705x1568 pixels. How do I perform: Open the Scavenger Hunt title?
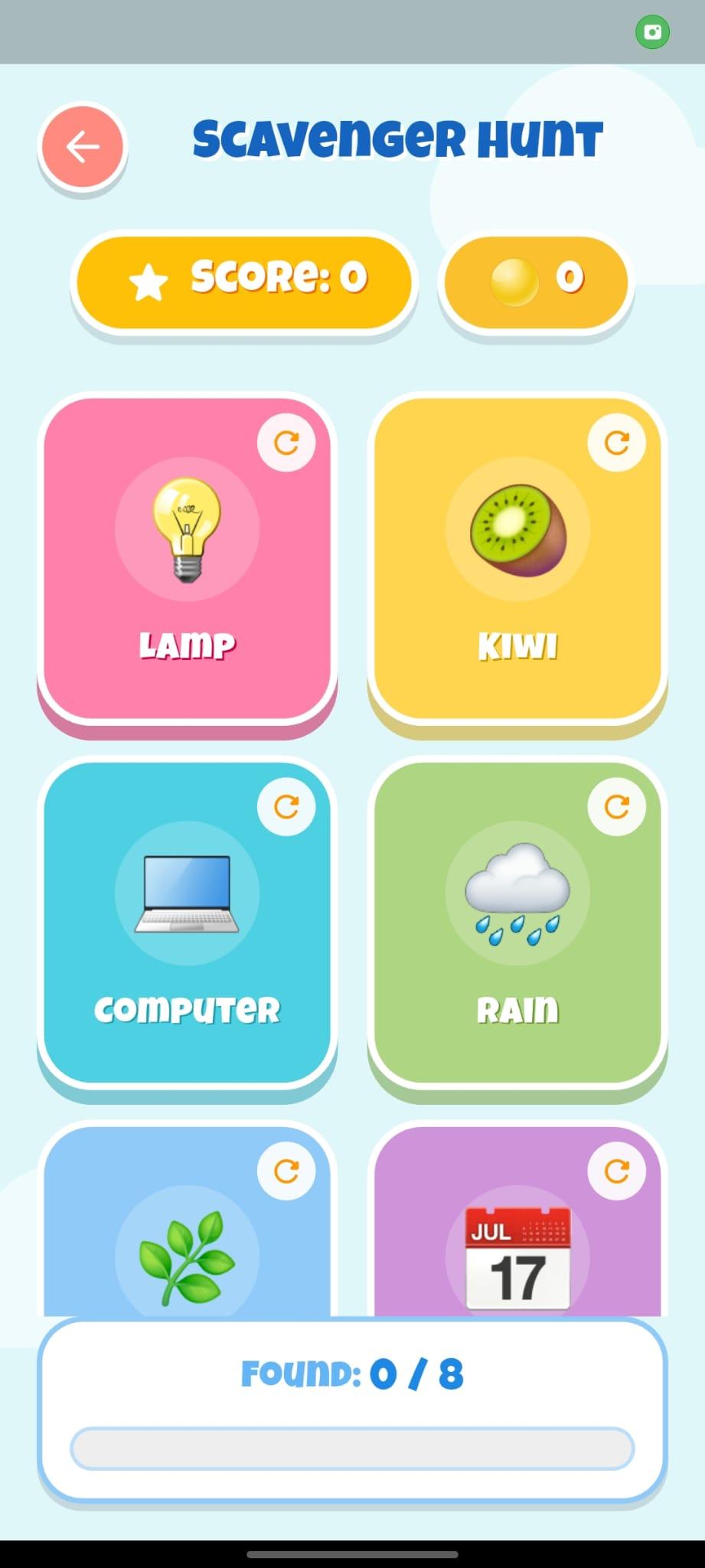[x=397, y=139]
